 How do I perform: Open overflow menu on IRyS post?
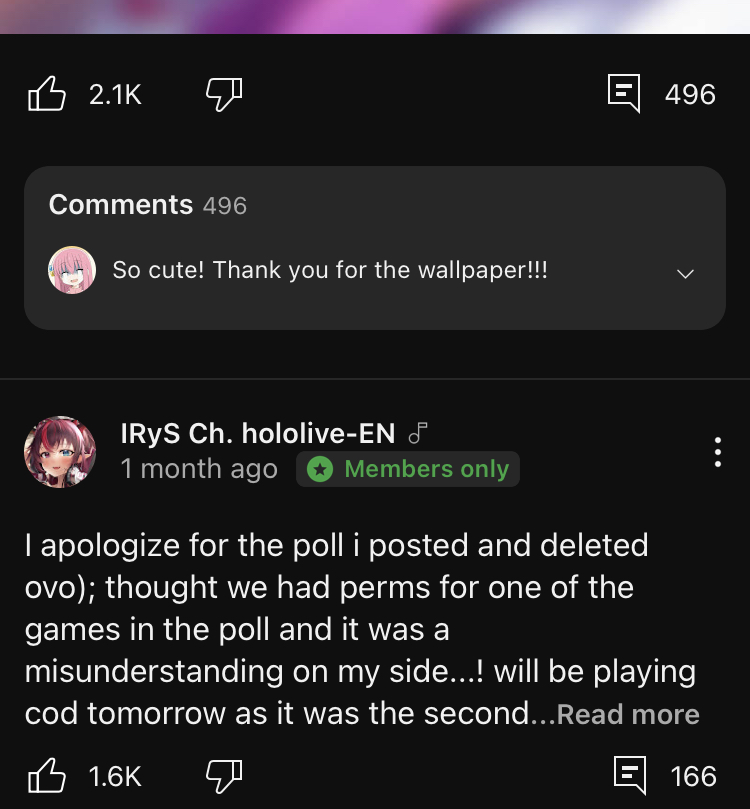coord(717,452)
